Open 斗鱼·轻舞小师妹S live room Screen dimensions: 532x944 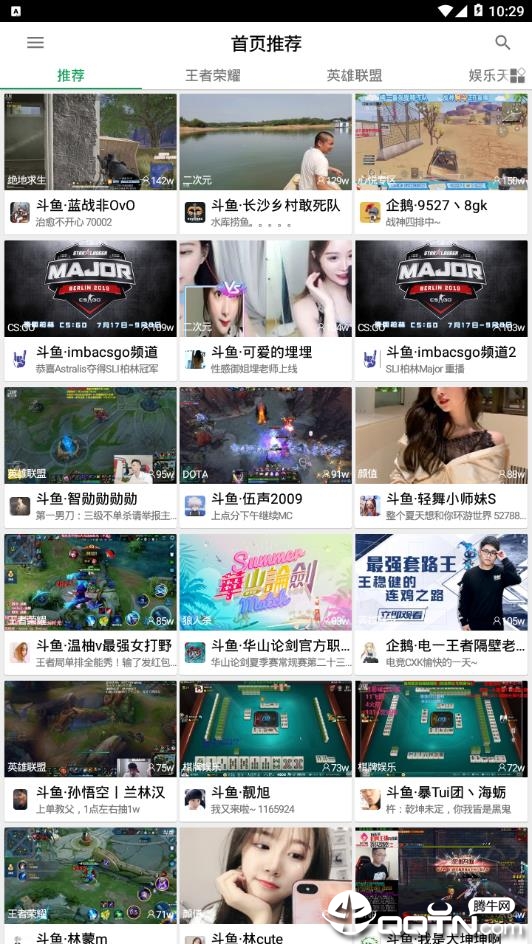(x=441, y=458)
